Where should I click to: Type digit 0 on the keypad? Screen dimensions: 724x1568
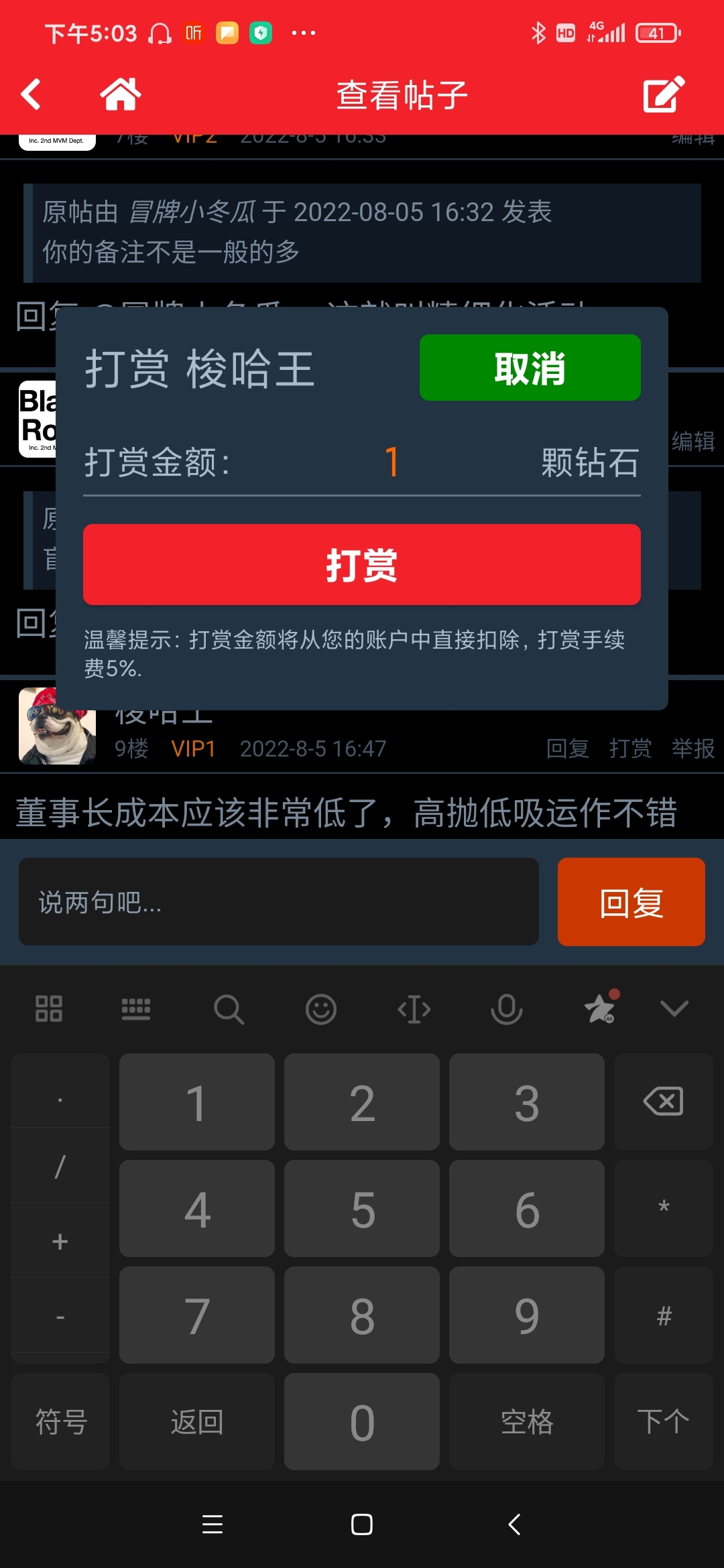[x=362, y=1422]
